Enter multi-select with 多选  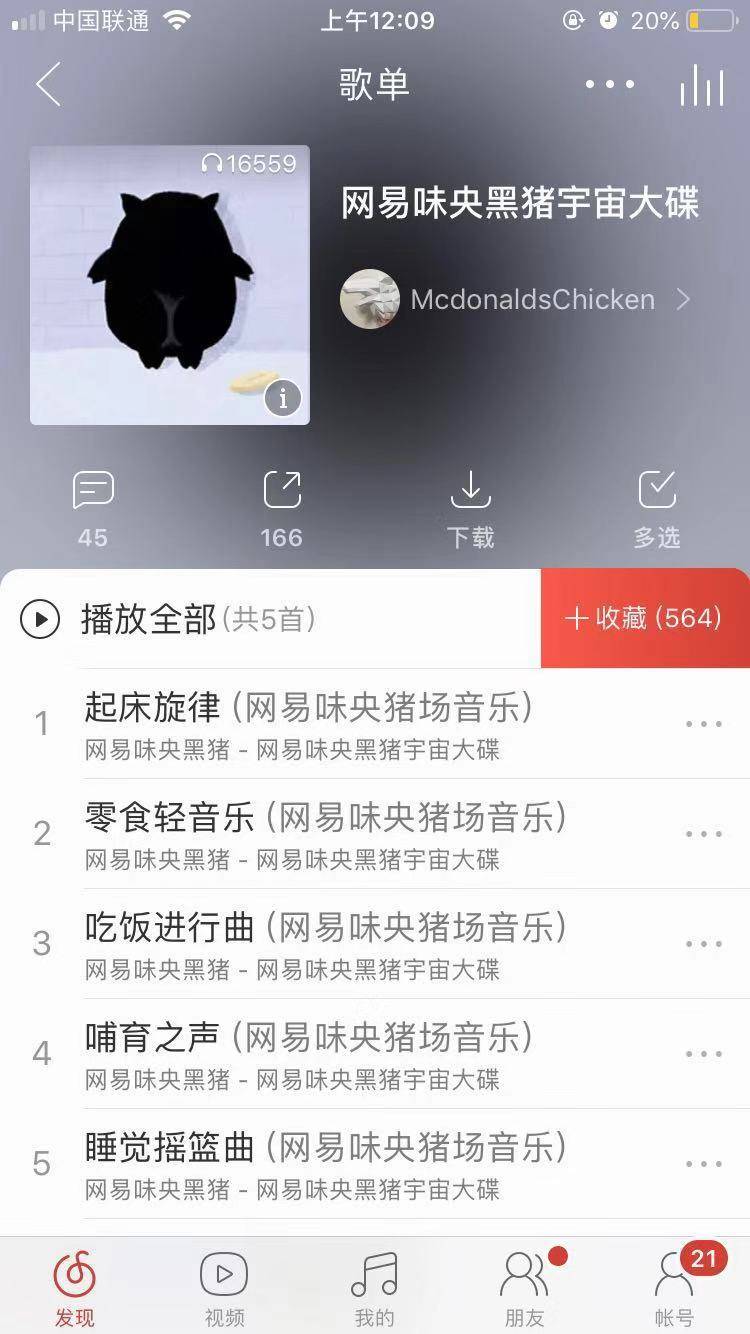coord(657,508)
